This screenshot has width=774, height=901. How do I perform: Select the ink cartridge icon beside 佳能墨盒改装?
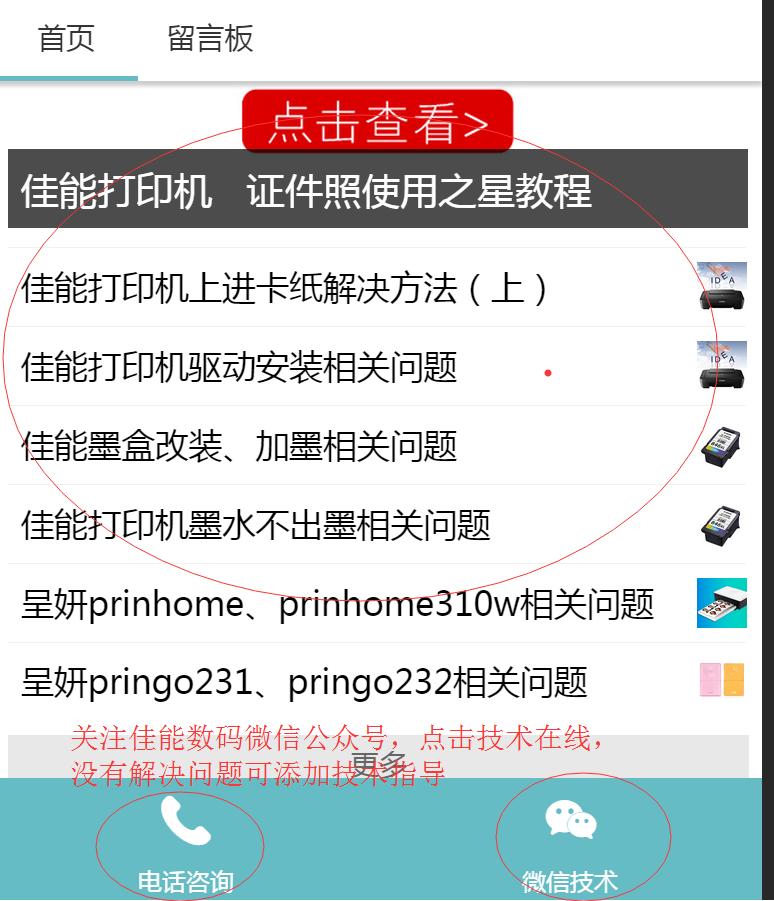click(722, 444)
